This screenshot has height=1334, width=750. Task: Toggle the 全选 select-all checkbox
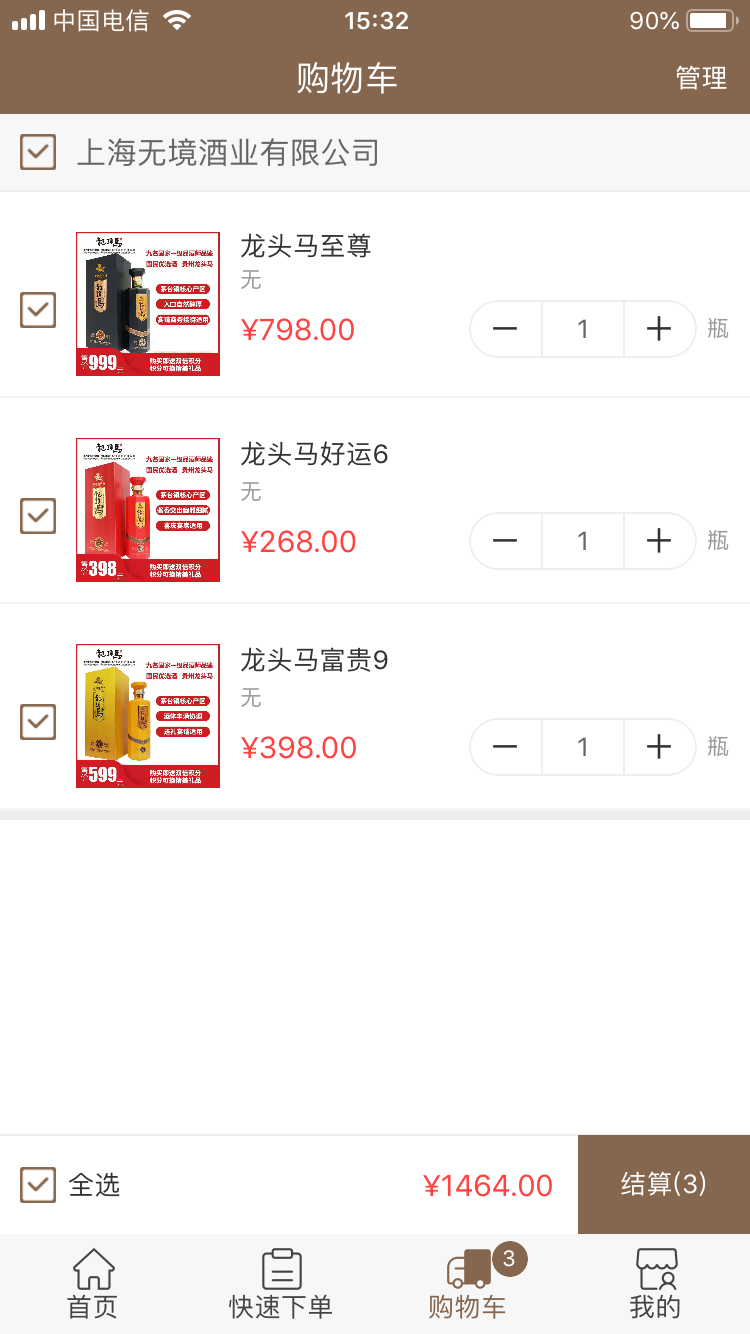37,1184
